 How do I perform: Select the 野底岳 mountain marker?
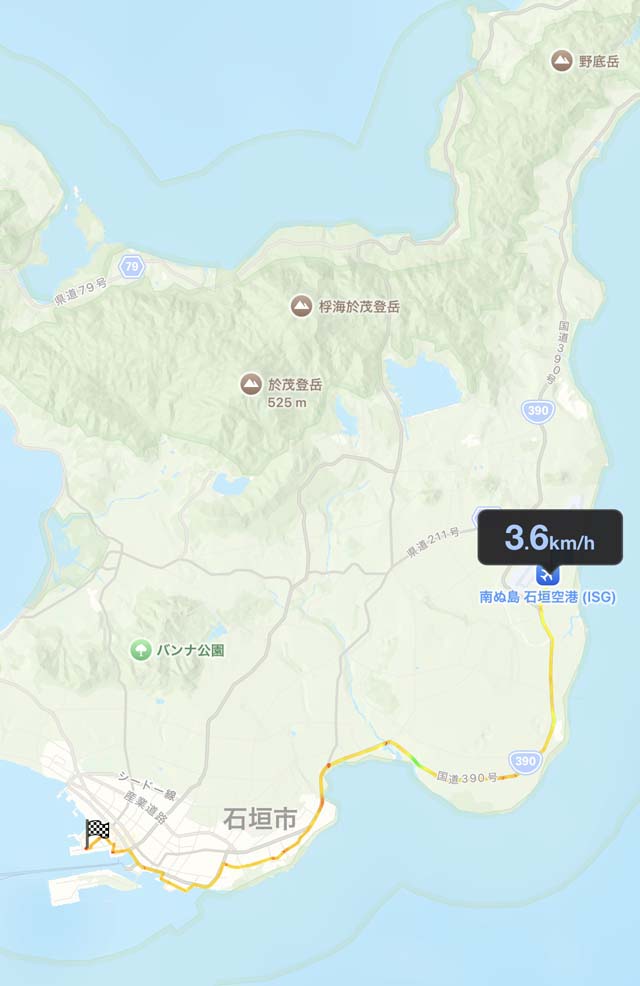click(562, 62)
